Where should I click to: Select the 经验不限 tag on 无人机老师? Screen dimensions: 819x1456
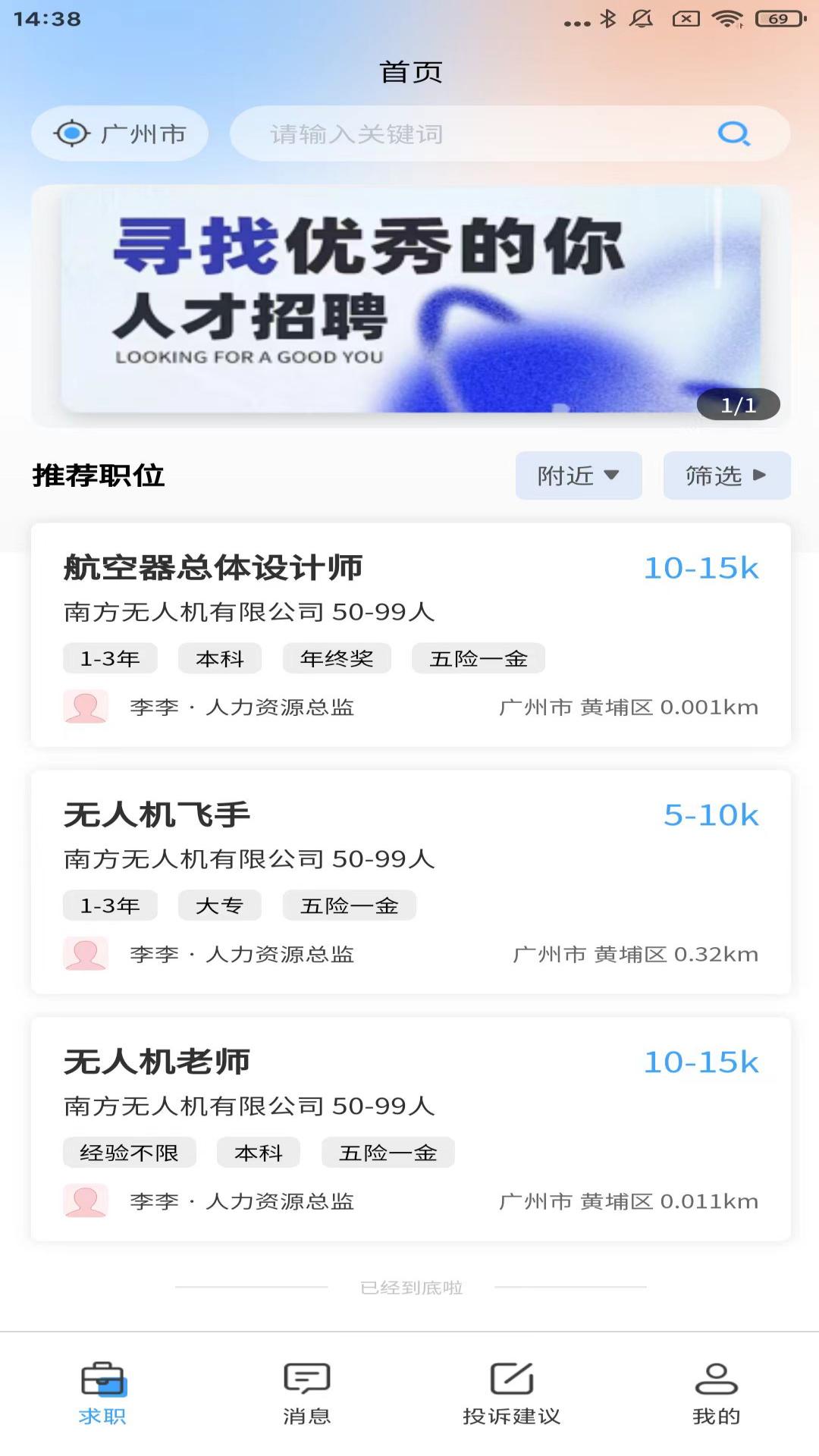tap(129, 1152)
